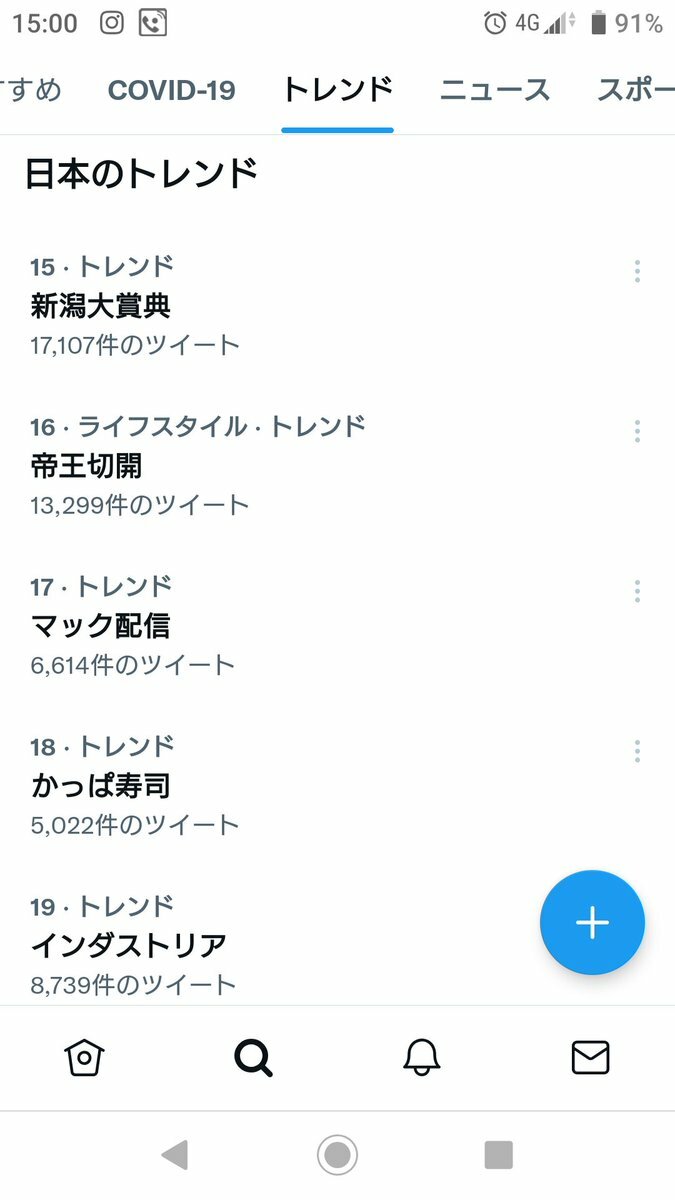This screenshot has height=1200, width=675.
Task: Compose a new tweet
Action: click(x=592, y=922)
